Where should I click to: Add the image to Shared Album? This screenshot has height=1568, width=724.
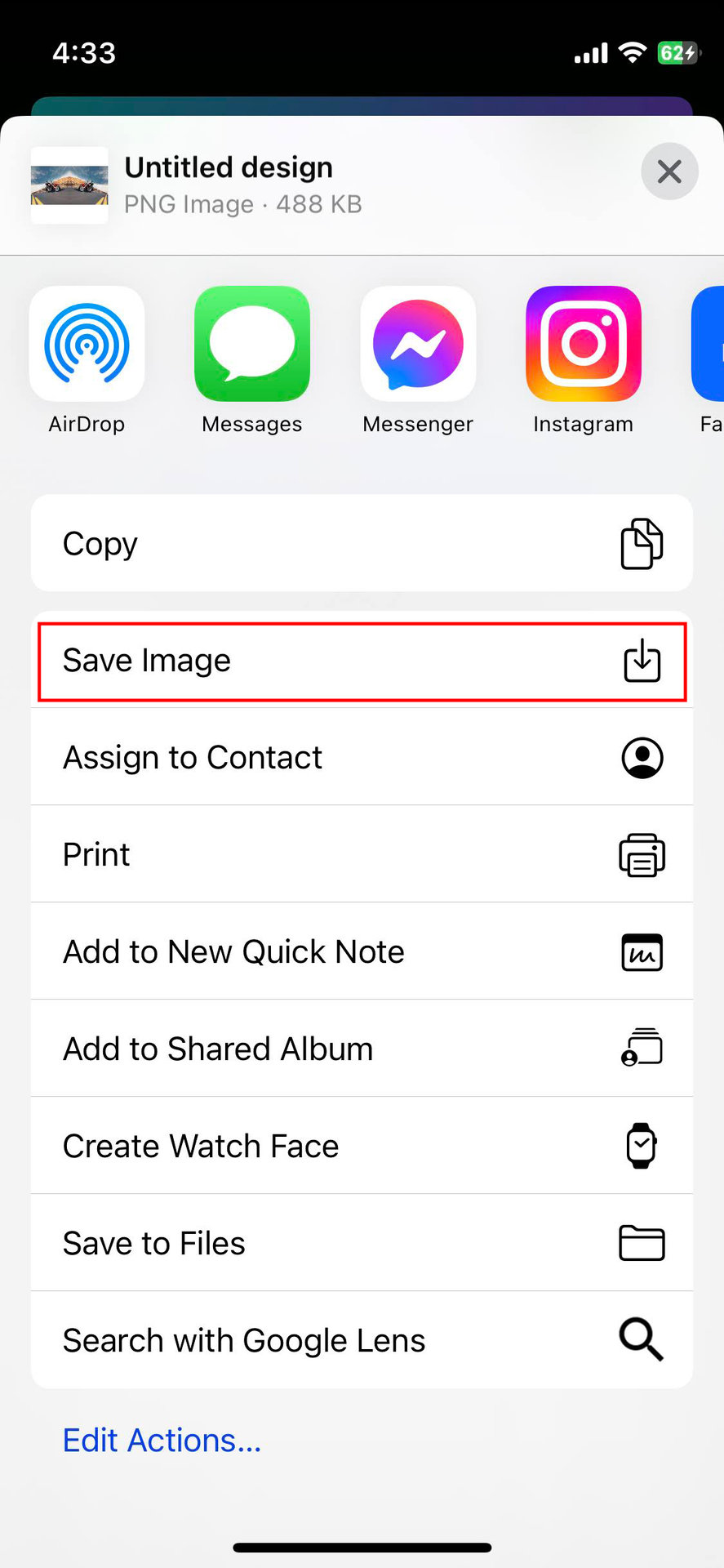pos(362,1049)
